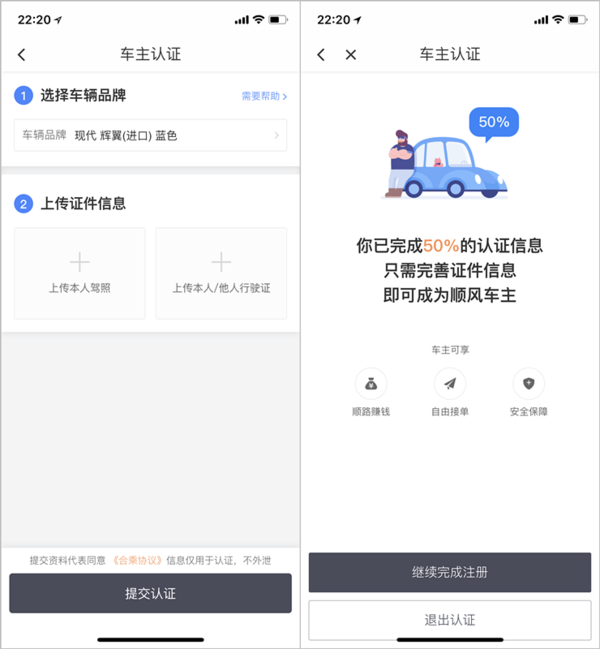Upload vehicle license via 上传本人/他人行驶证

pyautogui.click(x=221, y=273)
